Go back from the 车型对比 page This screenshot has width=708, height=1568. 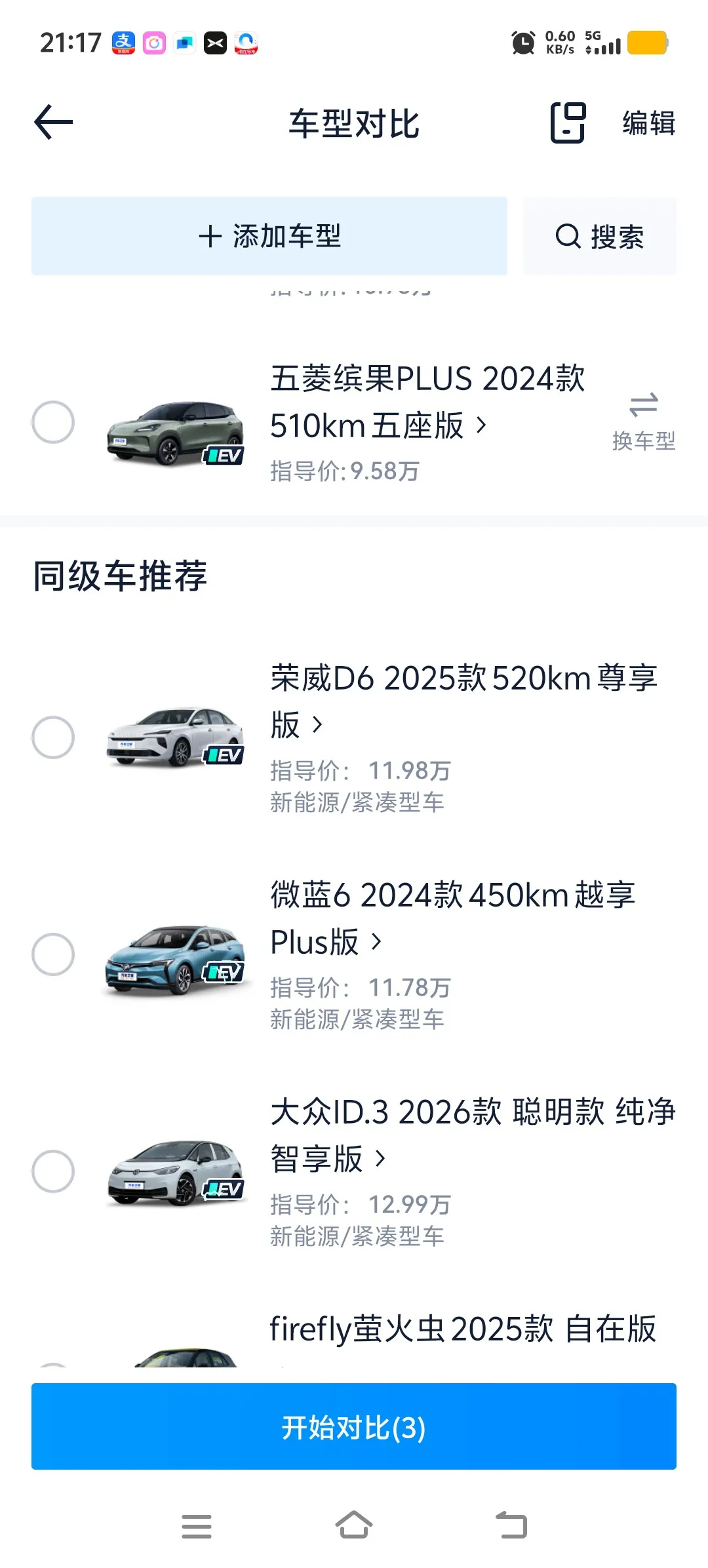(x=53, y=123)
